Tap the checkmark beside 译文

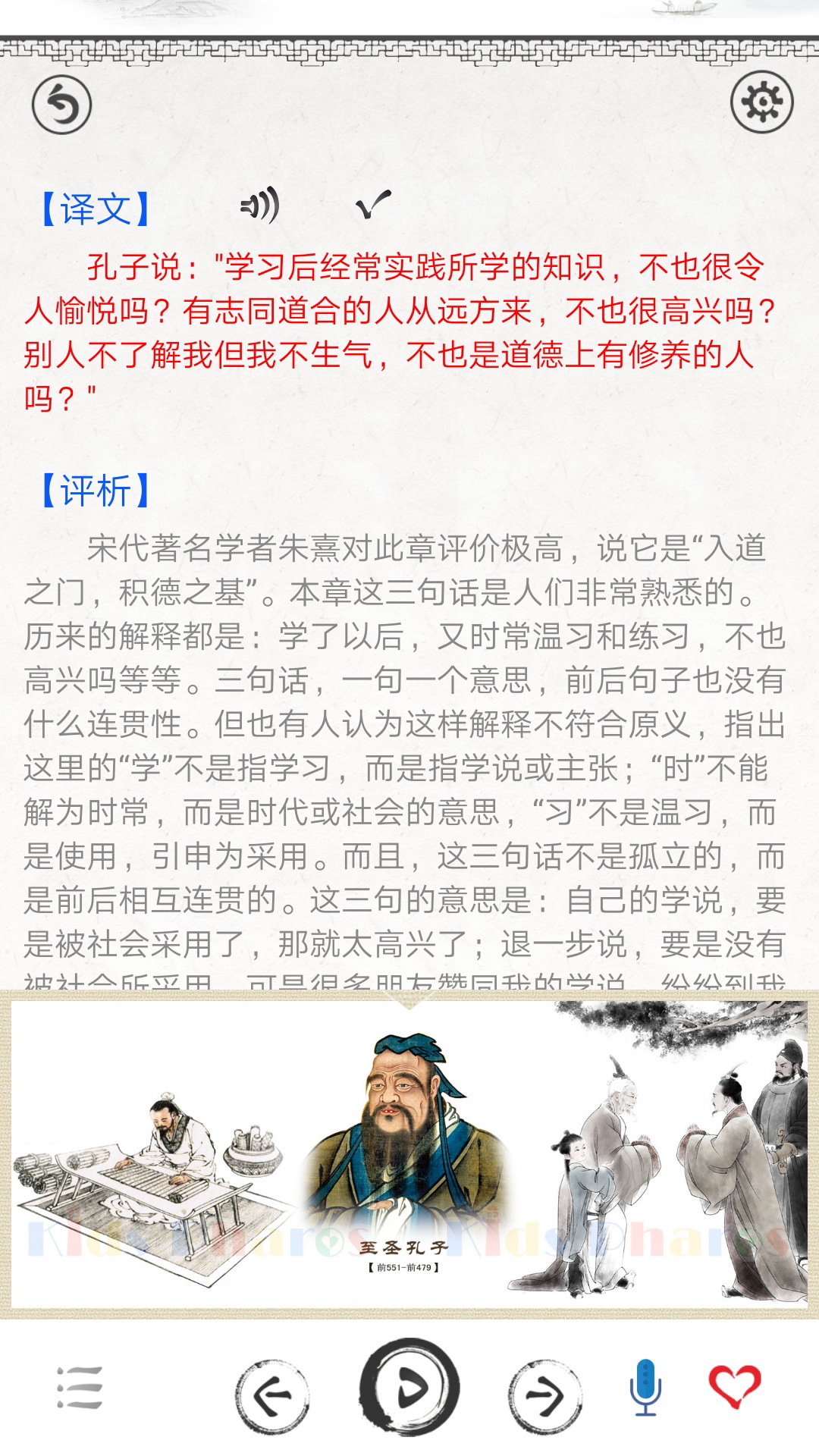372,205
